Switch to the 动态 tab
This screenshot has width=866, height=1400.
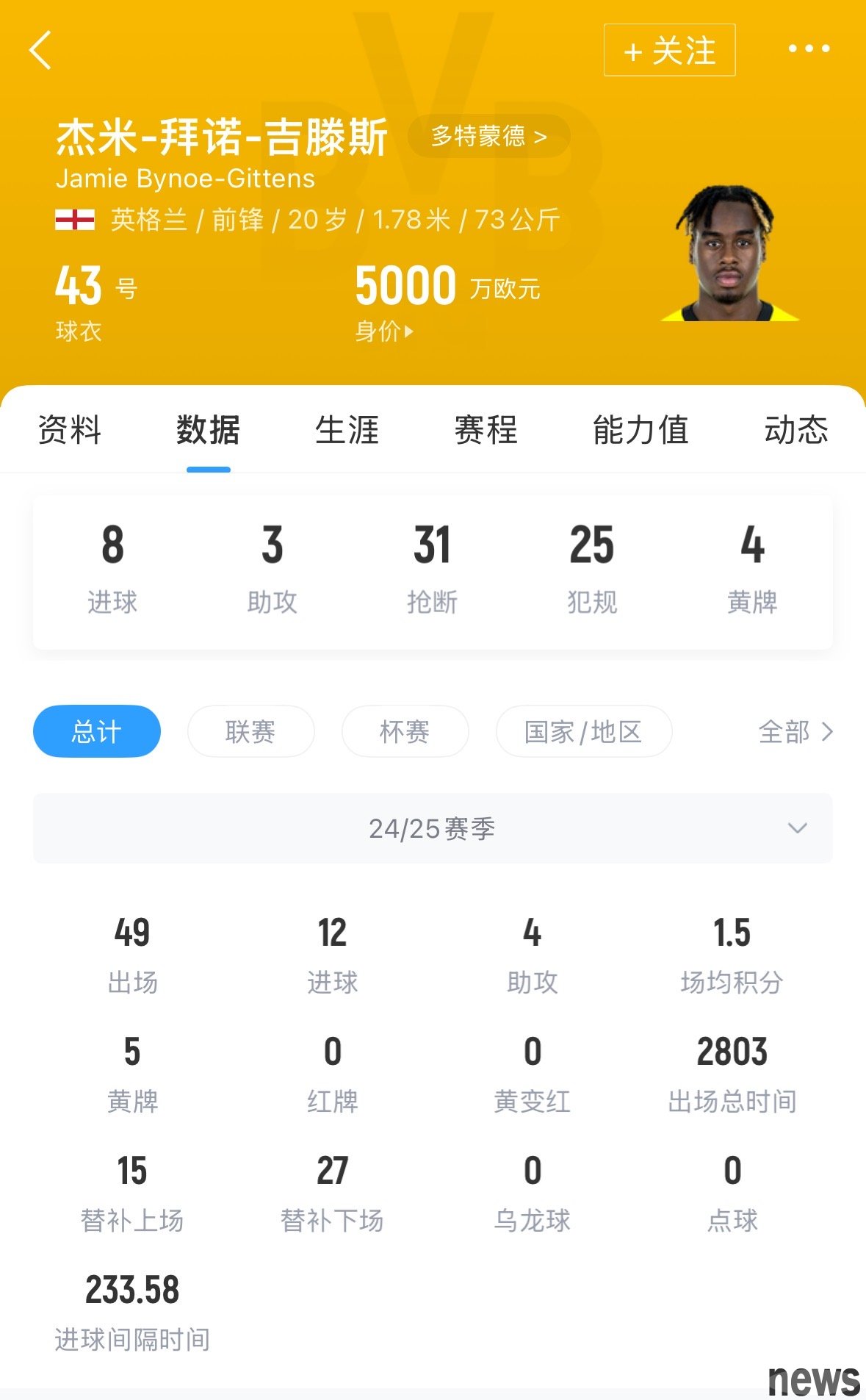click(x=795, y=430)
